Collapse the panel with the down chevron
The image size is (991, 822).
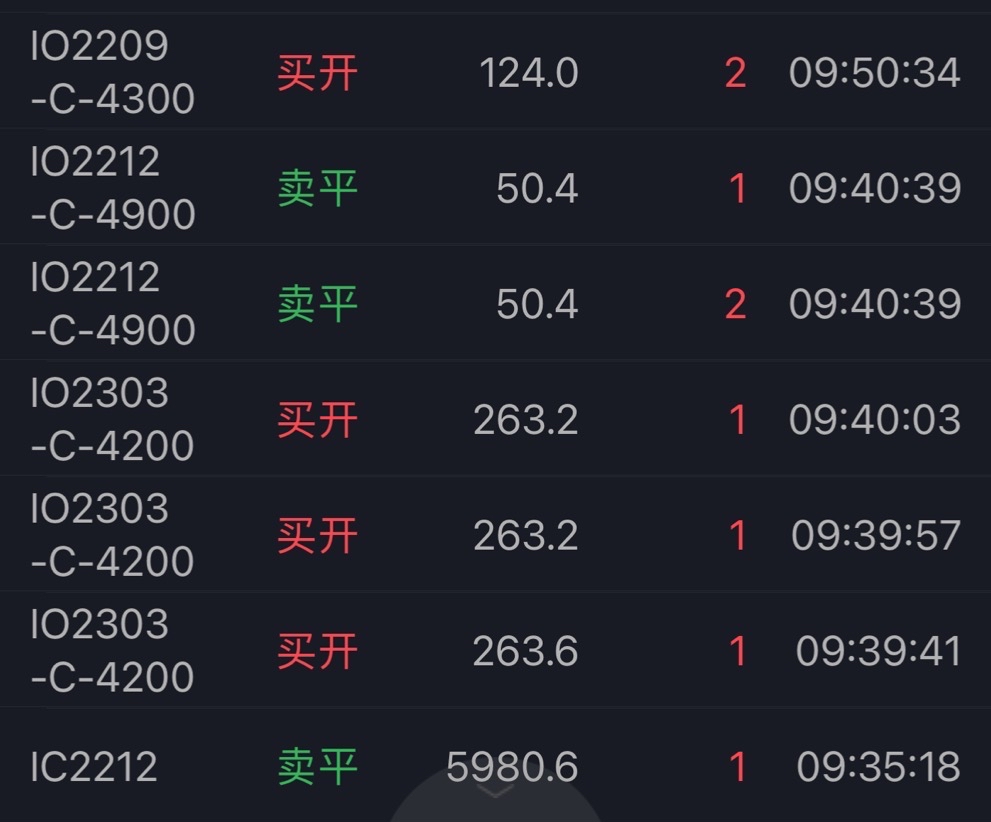pos(496,793)
